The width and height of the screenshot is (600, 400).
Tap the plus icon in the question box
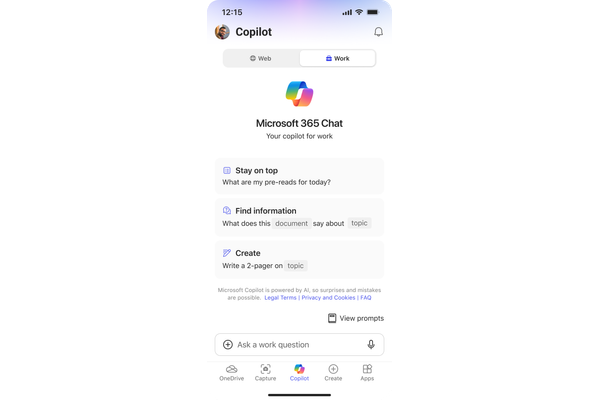click(228, 344)
